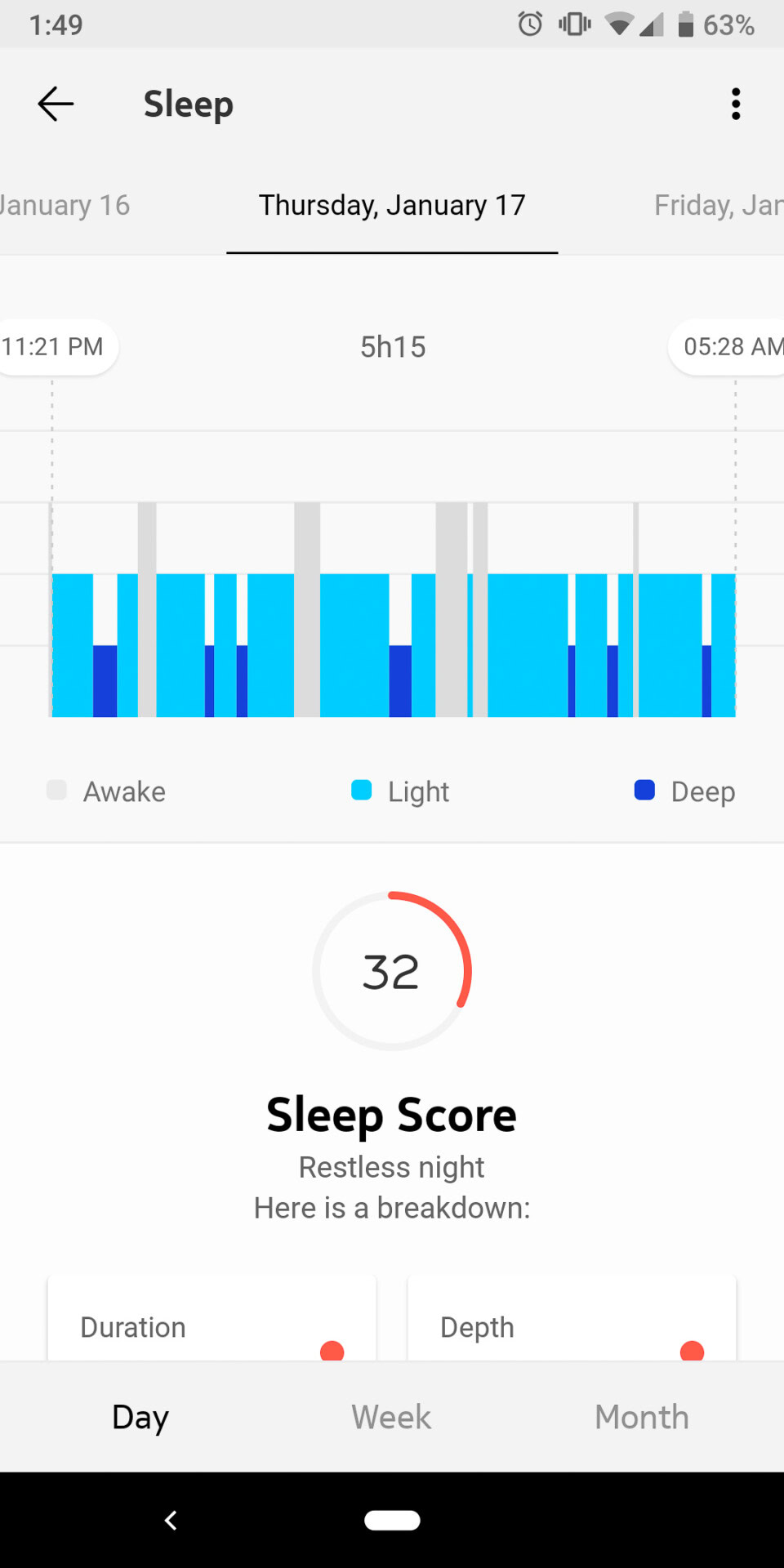The width and height of the screenshot is (784, 1568).
Task: Open the three-dot overflow menu
Action: [735, 104]
